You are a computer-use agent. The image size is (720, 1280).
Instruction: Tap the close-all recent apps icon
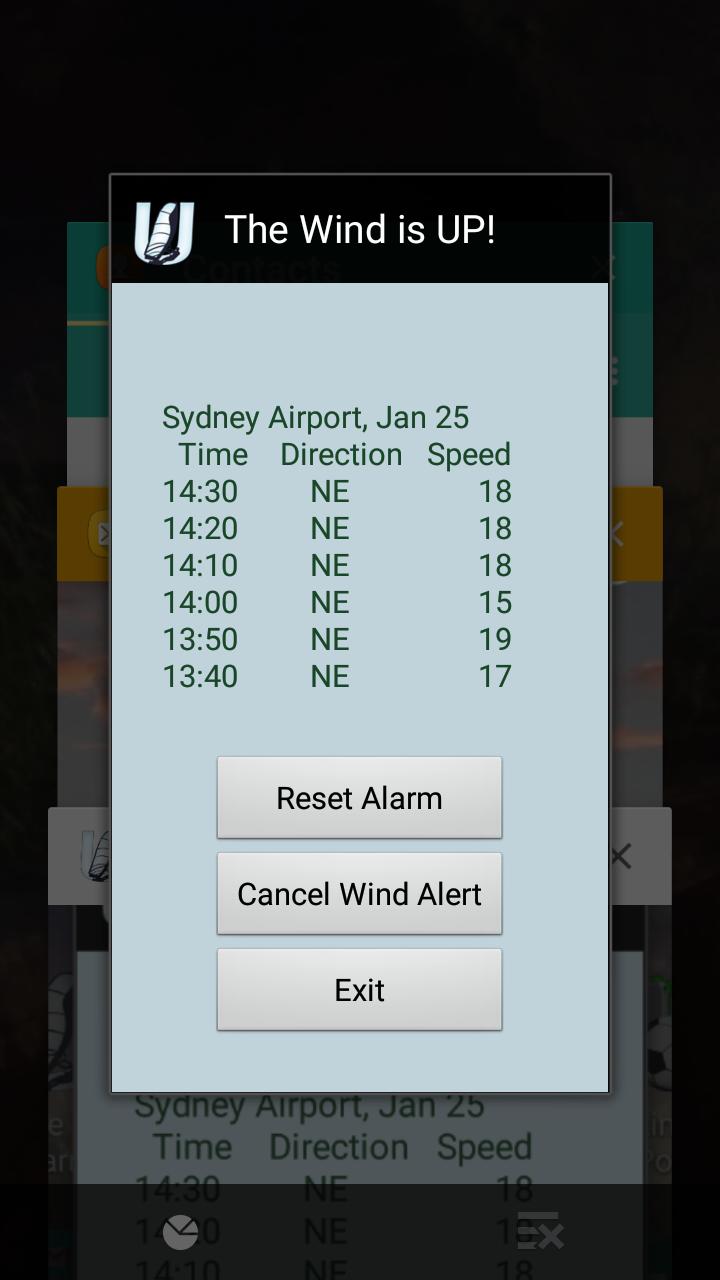coord(540,1232)
